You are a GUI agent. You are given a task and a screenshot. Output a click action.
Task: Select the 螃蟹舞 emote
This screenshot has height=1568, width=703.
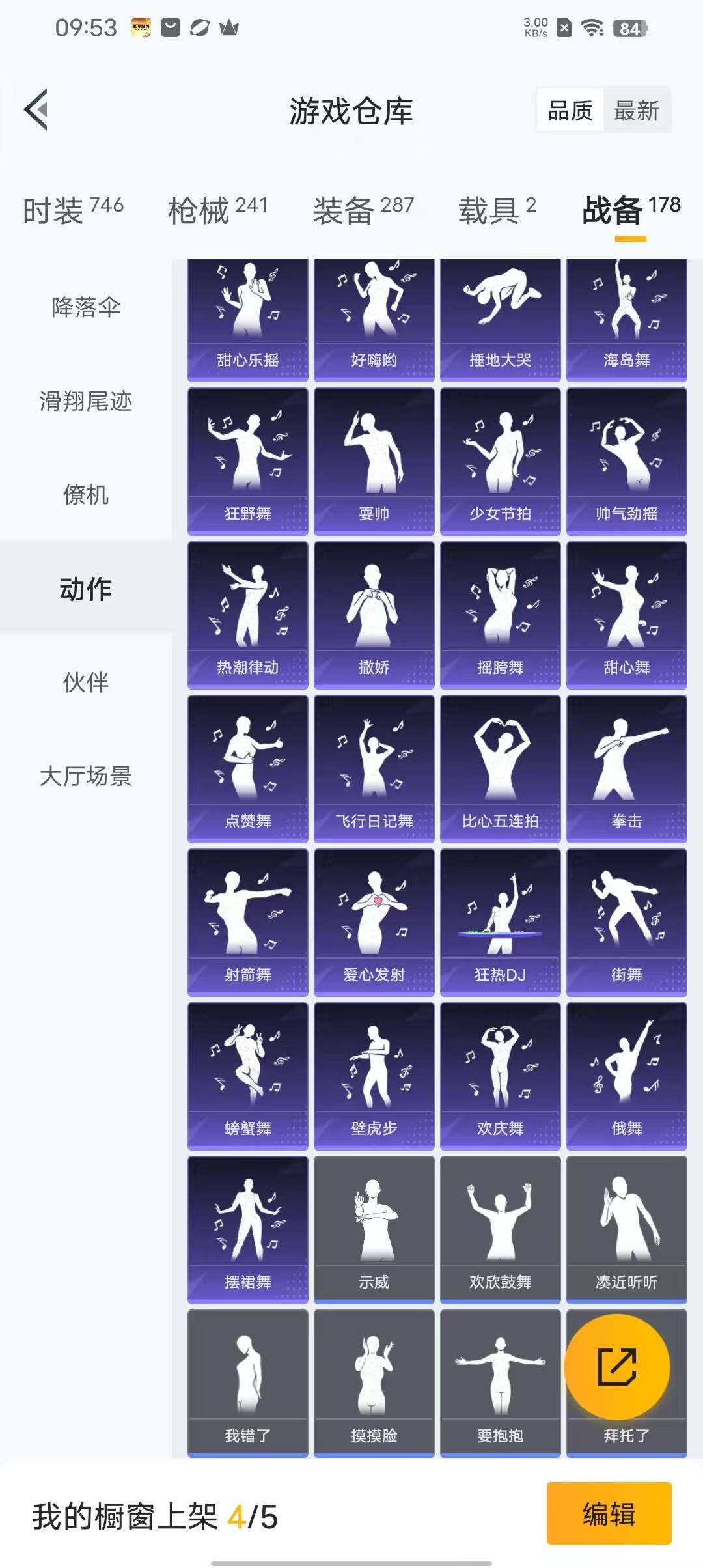247,1076
